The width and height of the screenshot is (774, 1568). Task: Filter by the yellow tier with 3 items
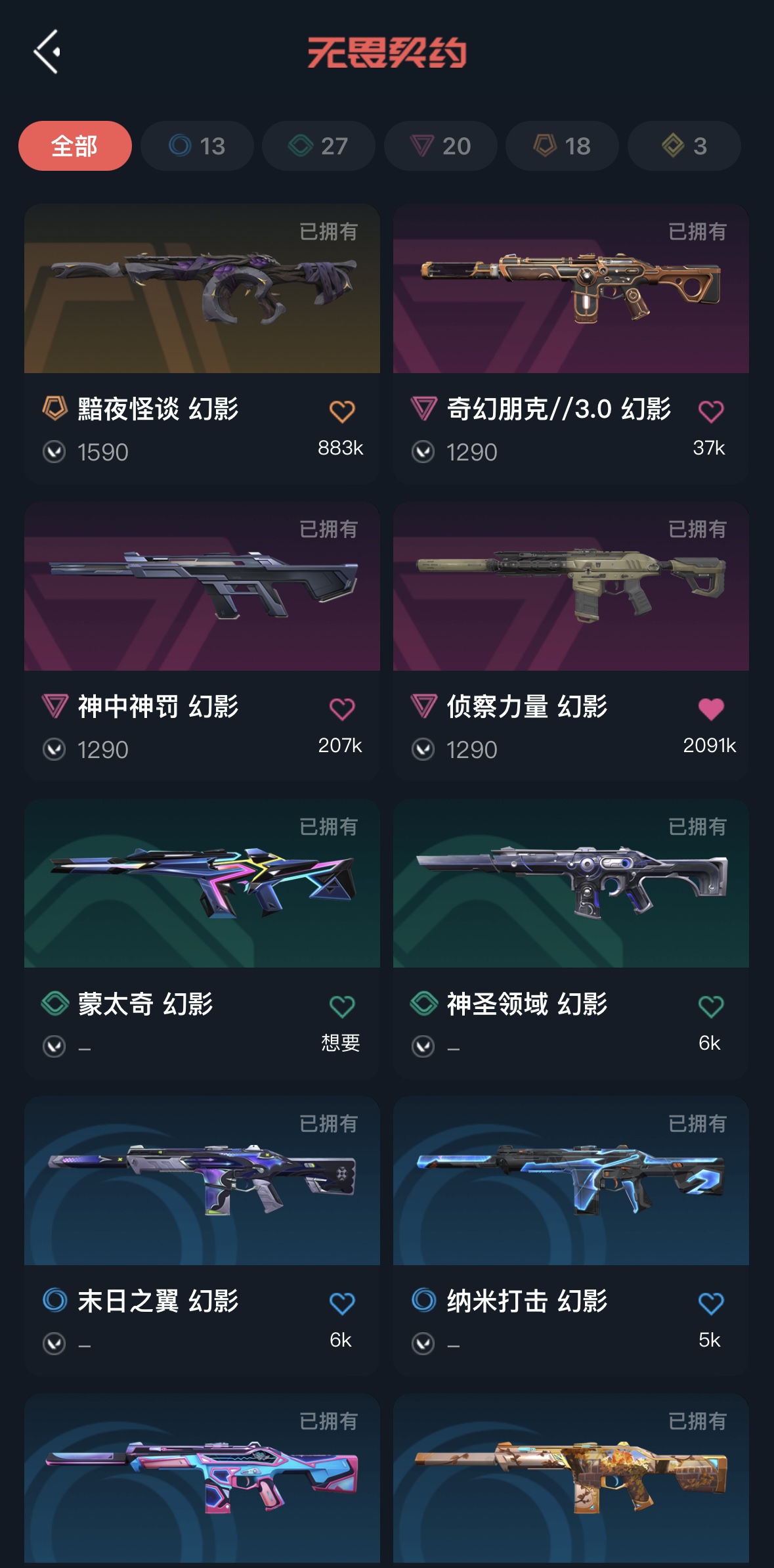tap(684, 146)
